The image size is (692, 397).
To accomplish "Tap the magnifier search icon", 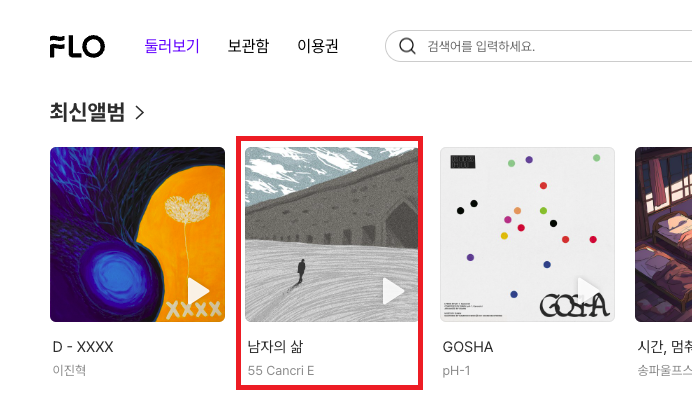I will click(x=407, y=46).
